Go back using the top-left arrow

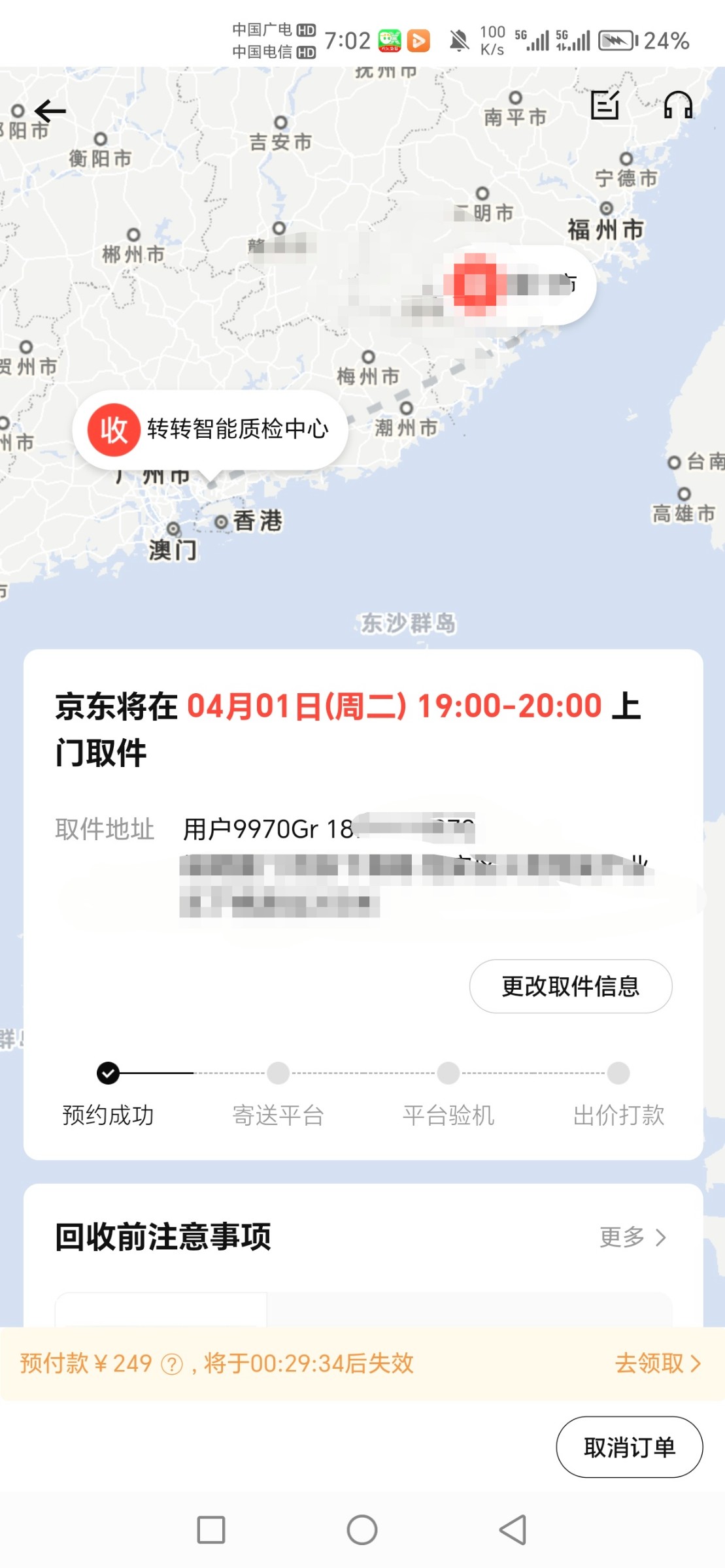click(x=50, y=111)
